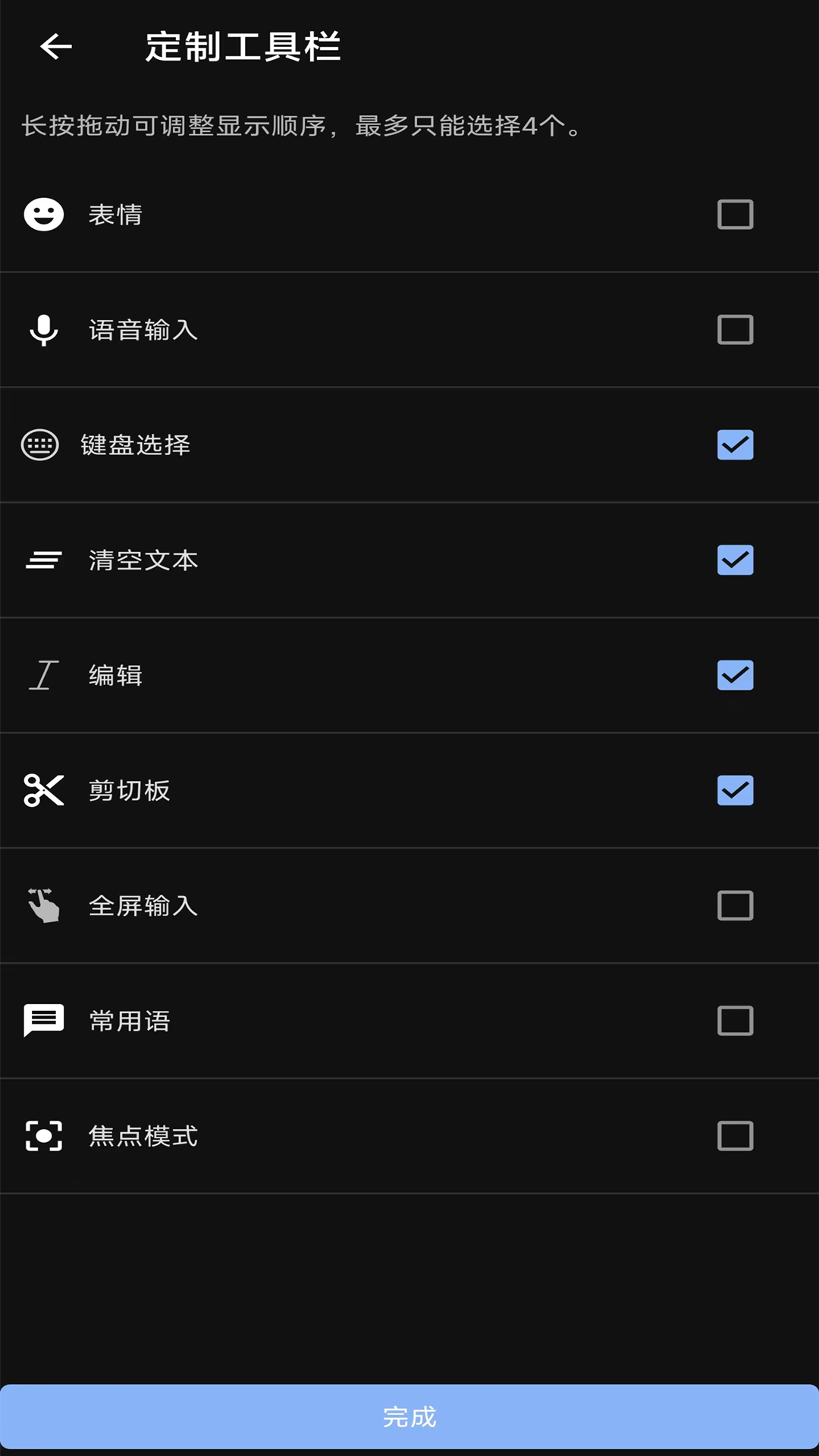Click the 常用语 chat bubble icon
This screenshot has width=819, height=1456.
[x=45, y=1021]
